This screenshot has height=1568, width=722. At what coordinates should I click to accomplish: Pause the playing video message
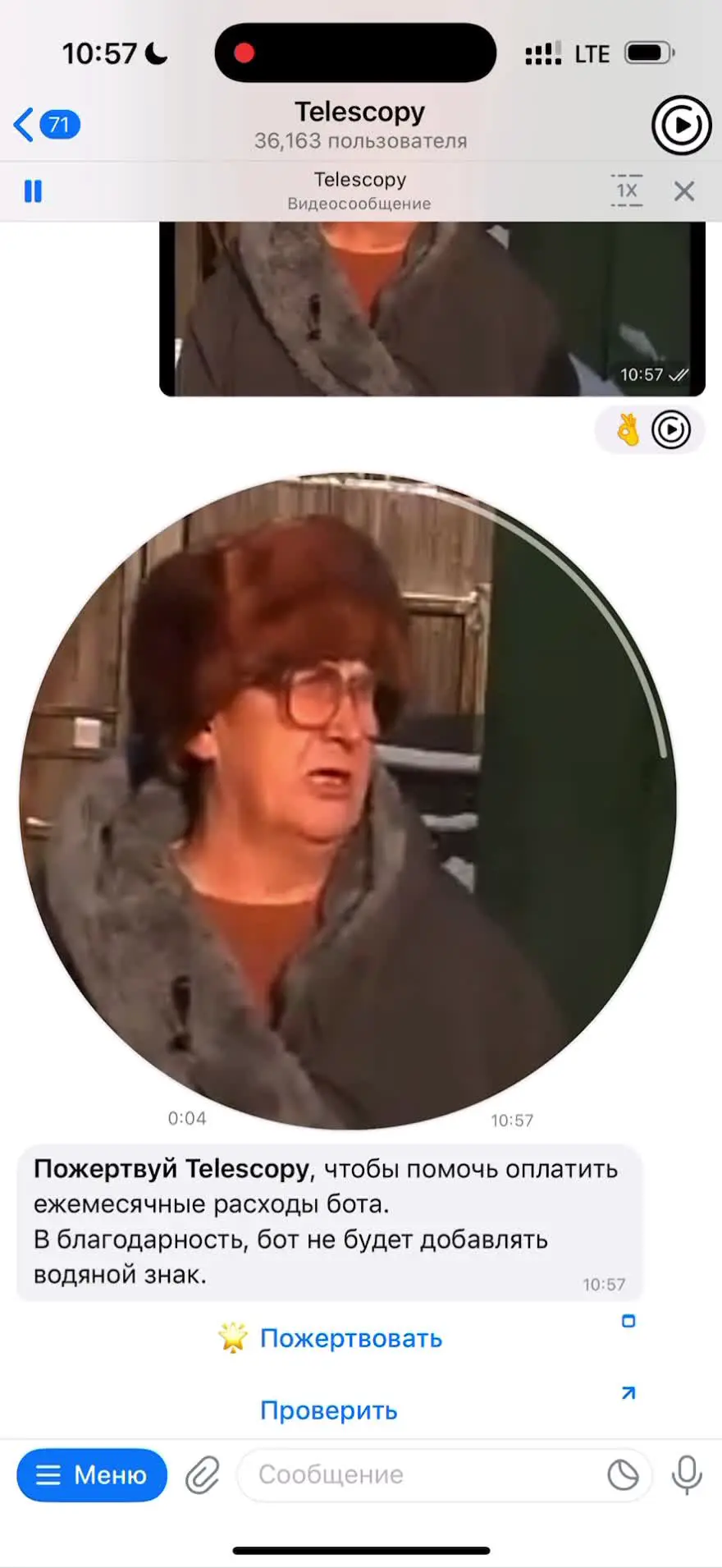coord(33,191)
